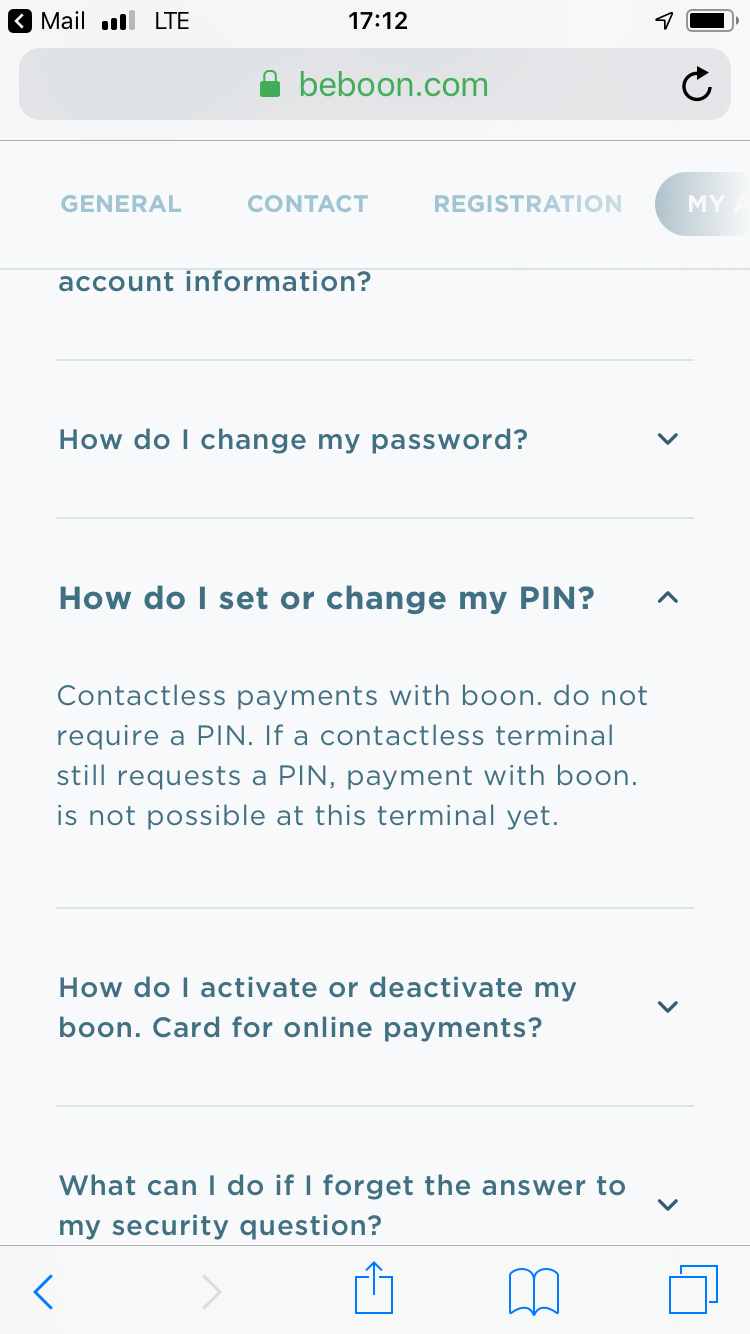Switch to the CONTACT tab
Viewport: 750px width, 1334px height.
pos(308,204)
